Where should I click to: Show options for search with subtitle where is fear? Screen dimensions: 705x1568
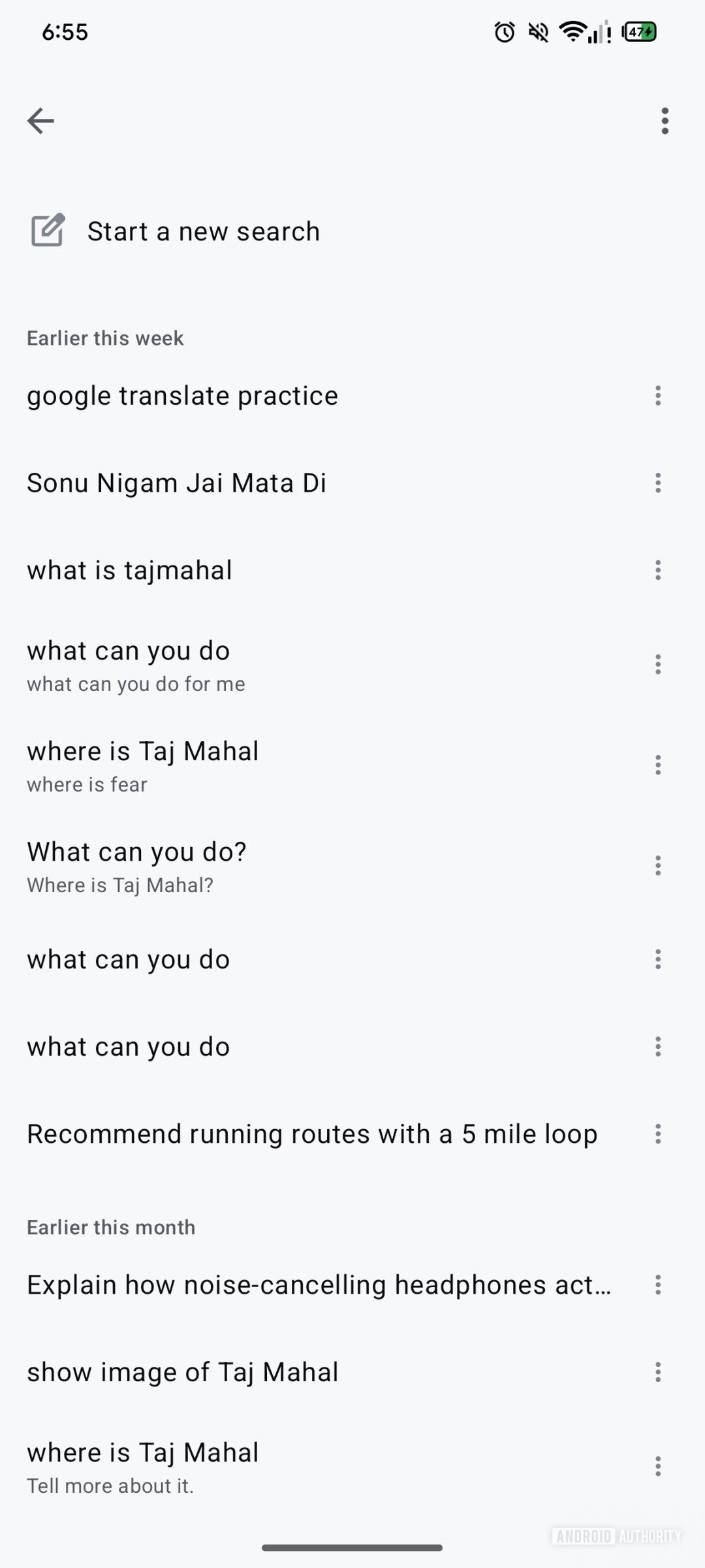pos(658,765)
